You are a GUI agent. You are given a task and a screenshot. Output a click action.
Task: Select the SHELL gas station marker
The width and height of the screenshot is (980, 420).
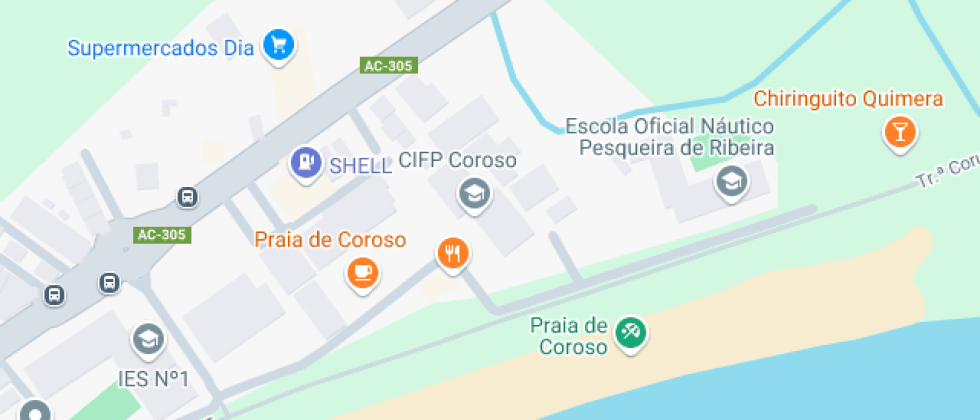pyautogui.click(x=306, y=162)
